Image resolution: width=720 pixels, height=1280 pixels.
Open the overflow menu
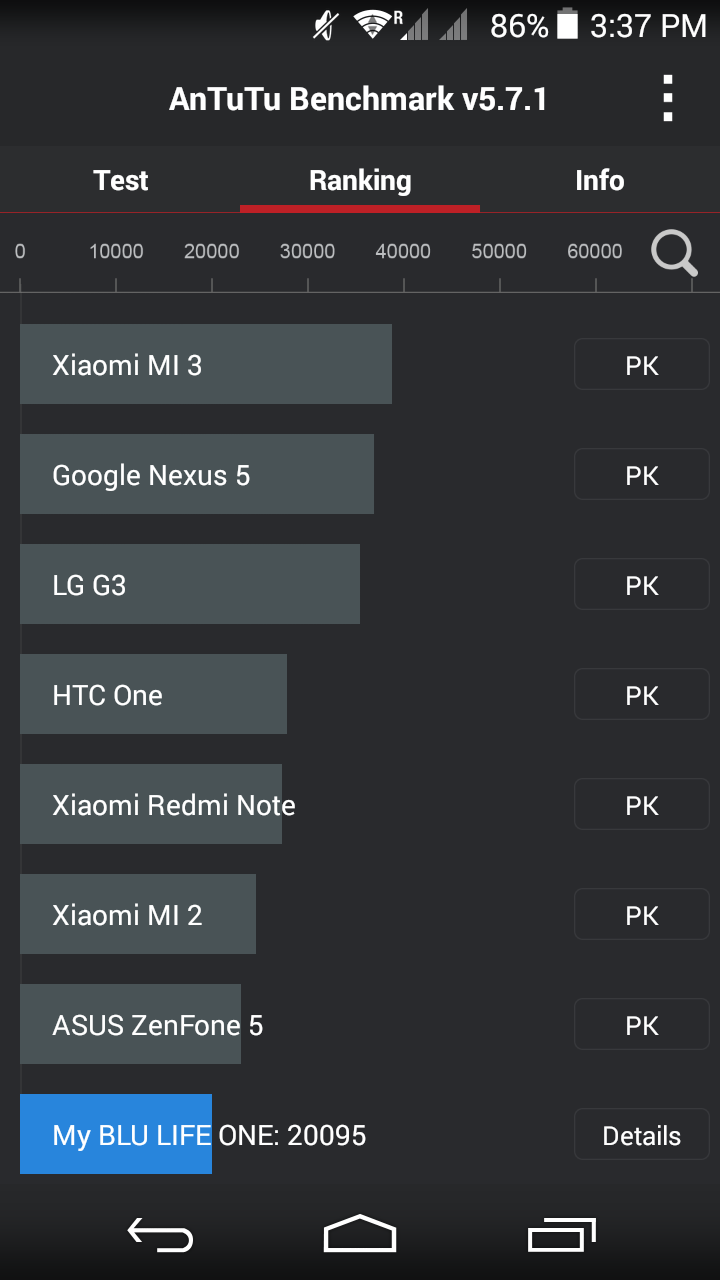click(668, 99)
